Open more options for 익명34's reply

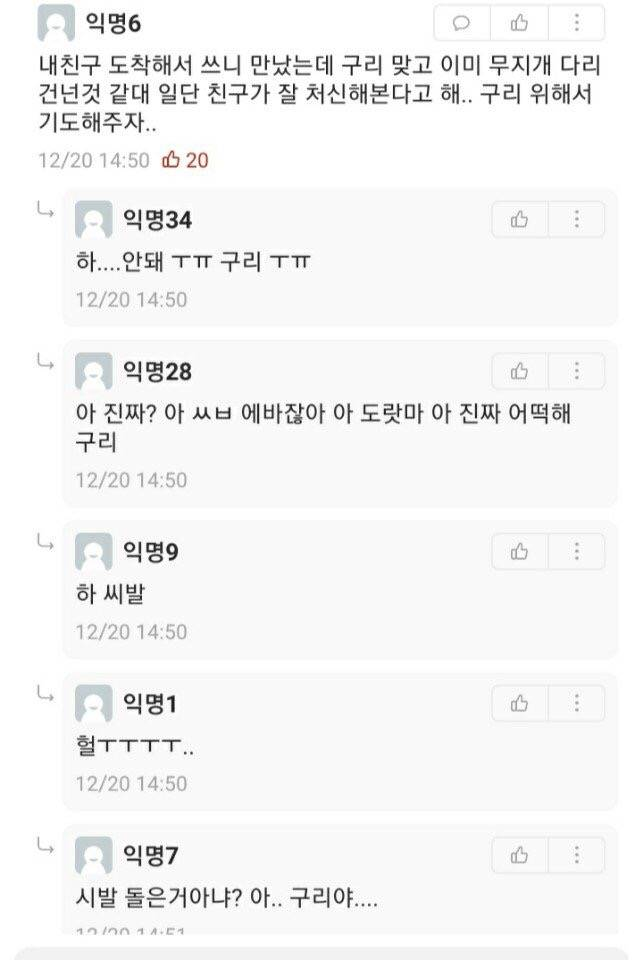pyautogui.click(x=577, y=219)
